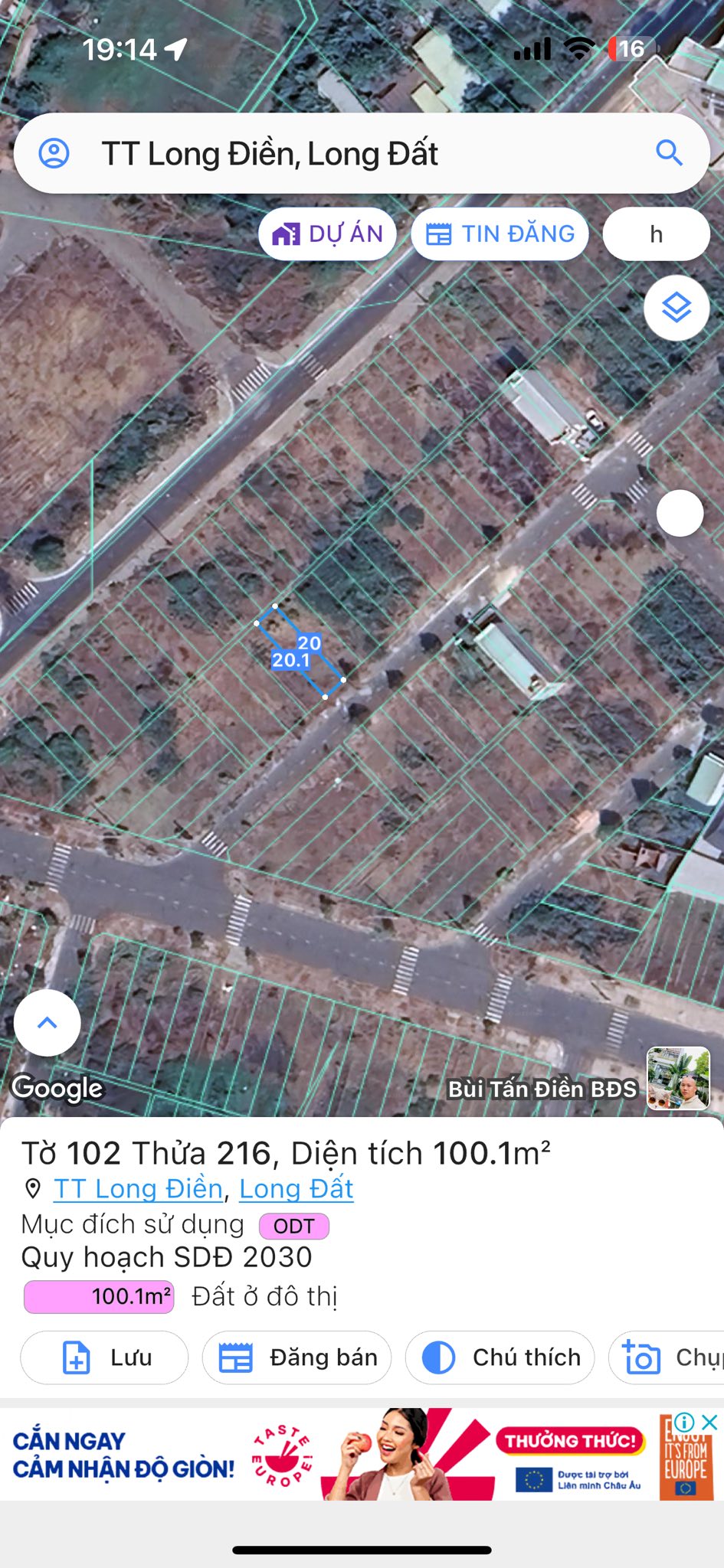Expand the panel with the up chevron
724x1568 pixels.
48,1023
